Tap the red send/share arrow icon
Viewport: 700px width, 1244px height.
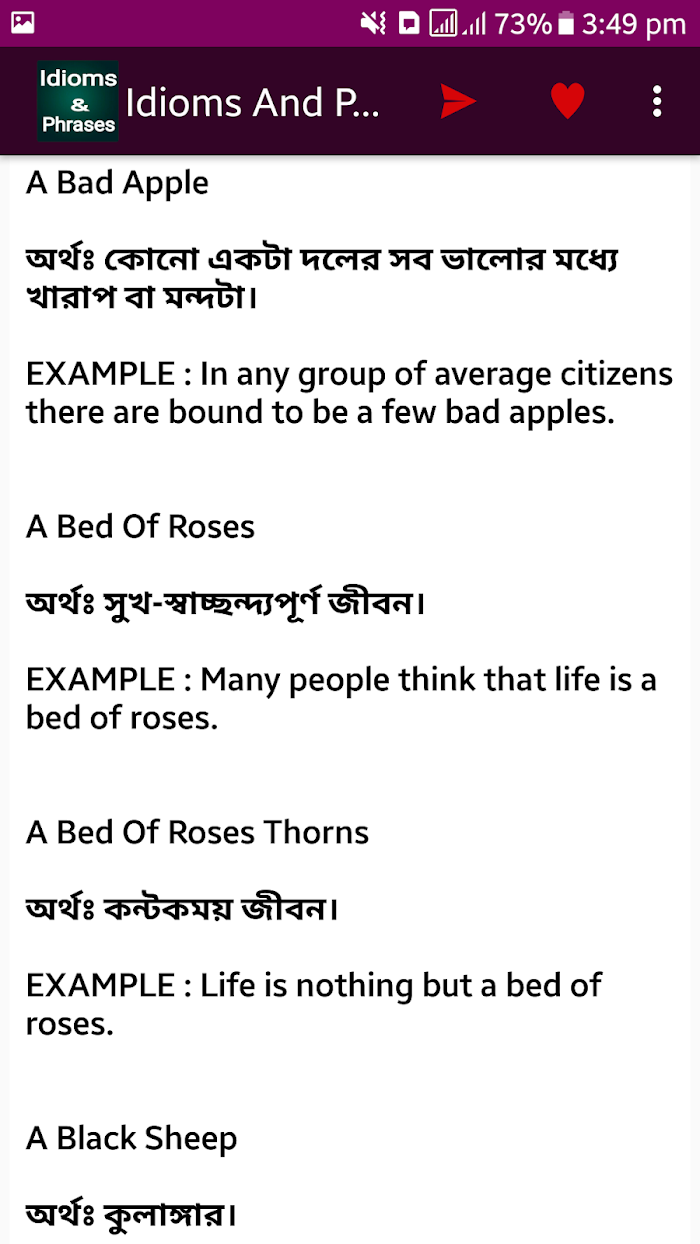[x=458, y=101]
